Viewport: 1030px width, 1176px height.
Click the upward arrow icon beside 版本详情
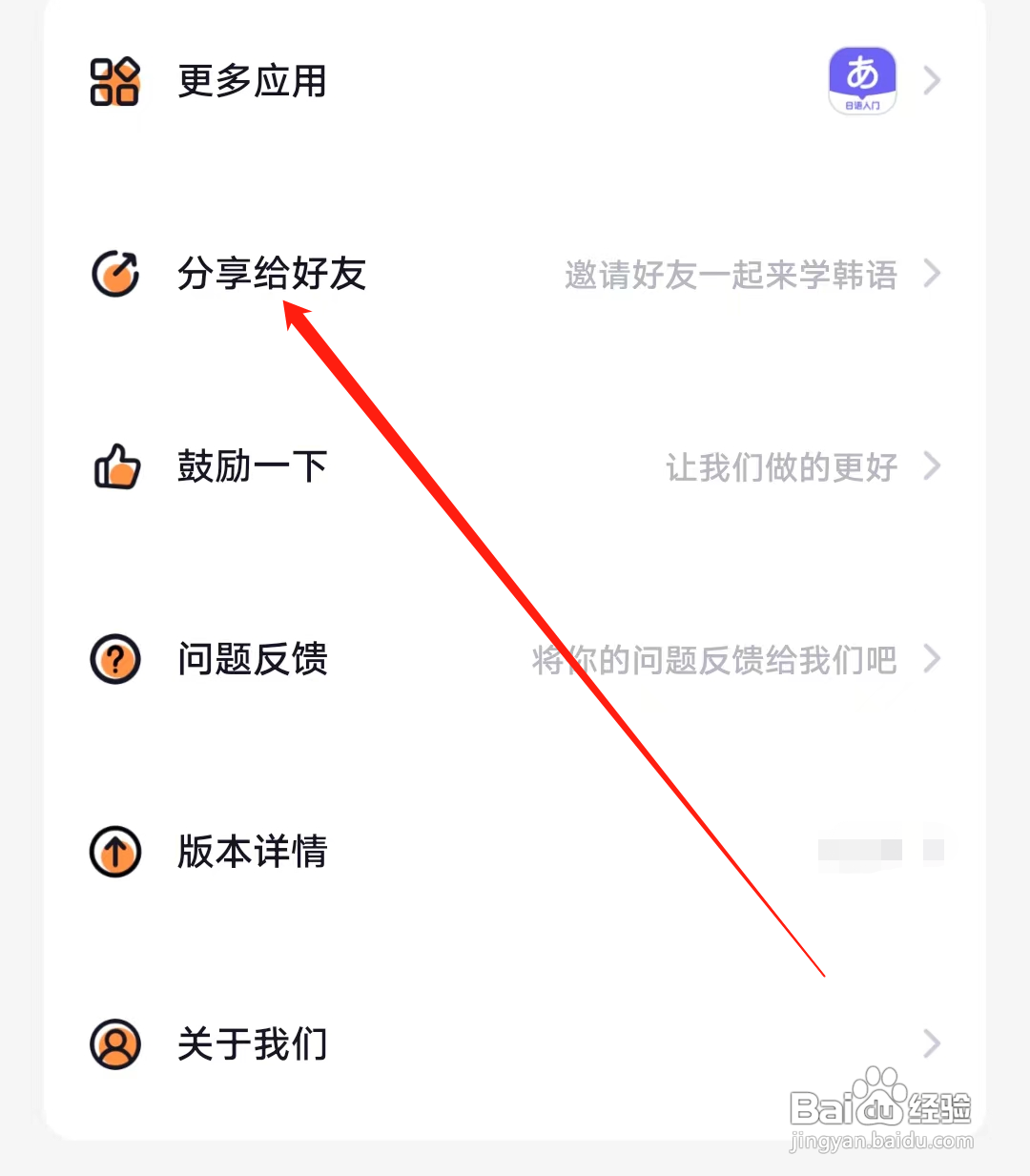(114, 852)
